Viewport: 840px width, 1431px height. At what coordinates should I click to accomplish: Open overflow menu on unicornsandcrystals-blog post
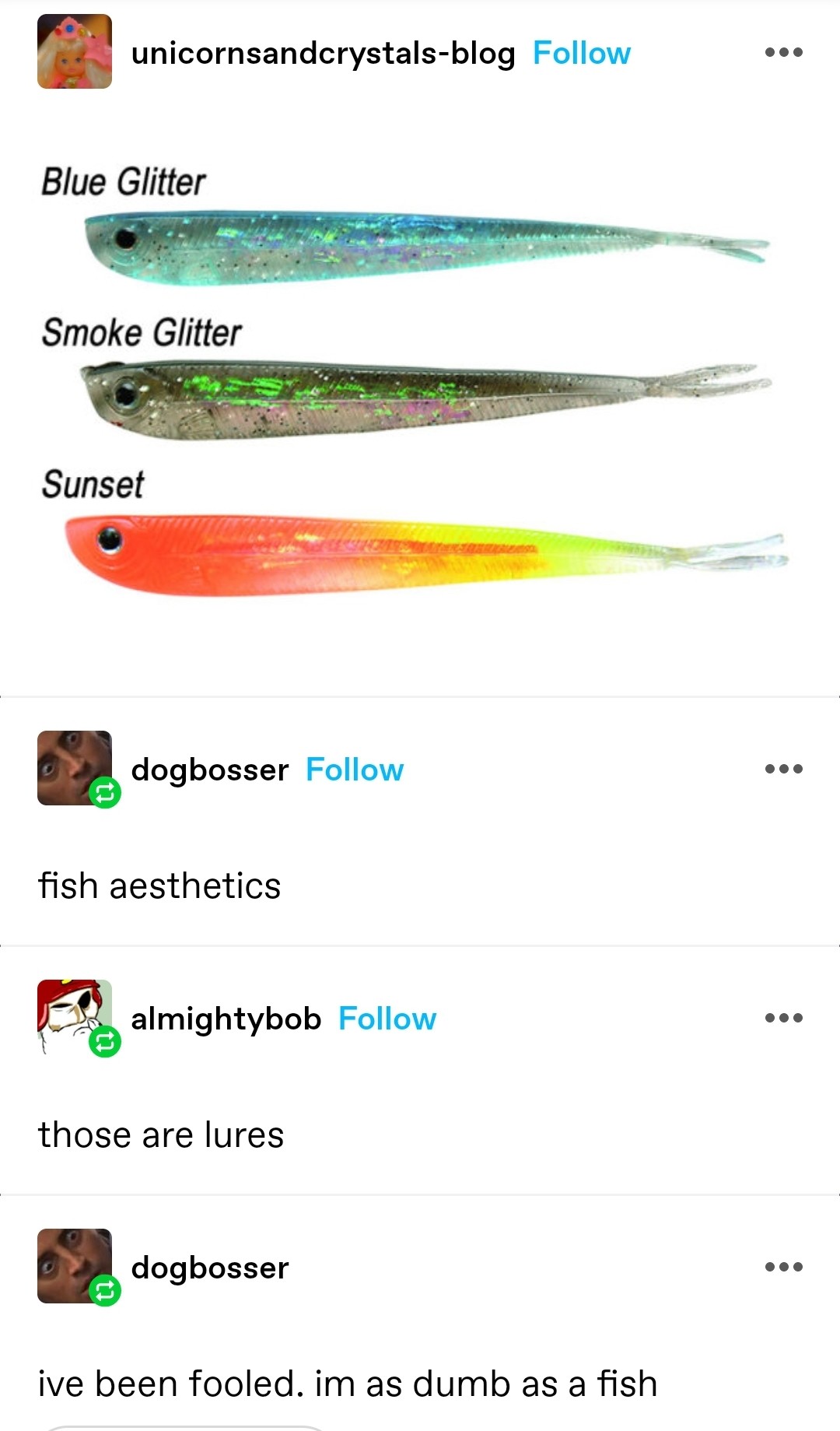tap(783, 53)
